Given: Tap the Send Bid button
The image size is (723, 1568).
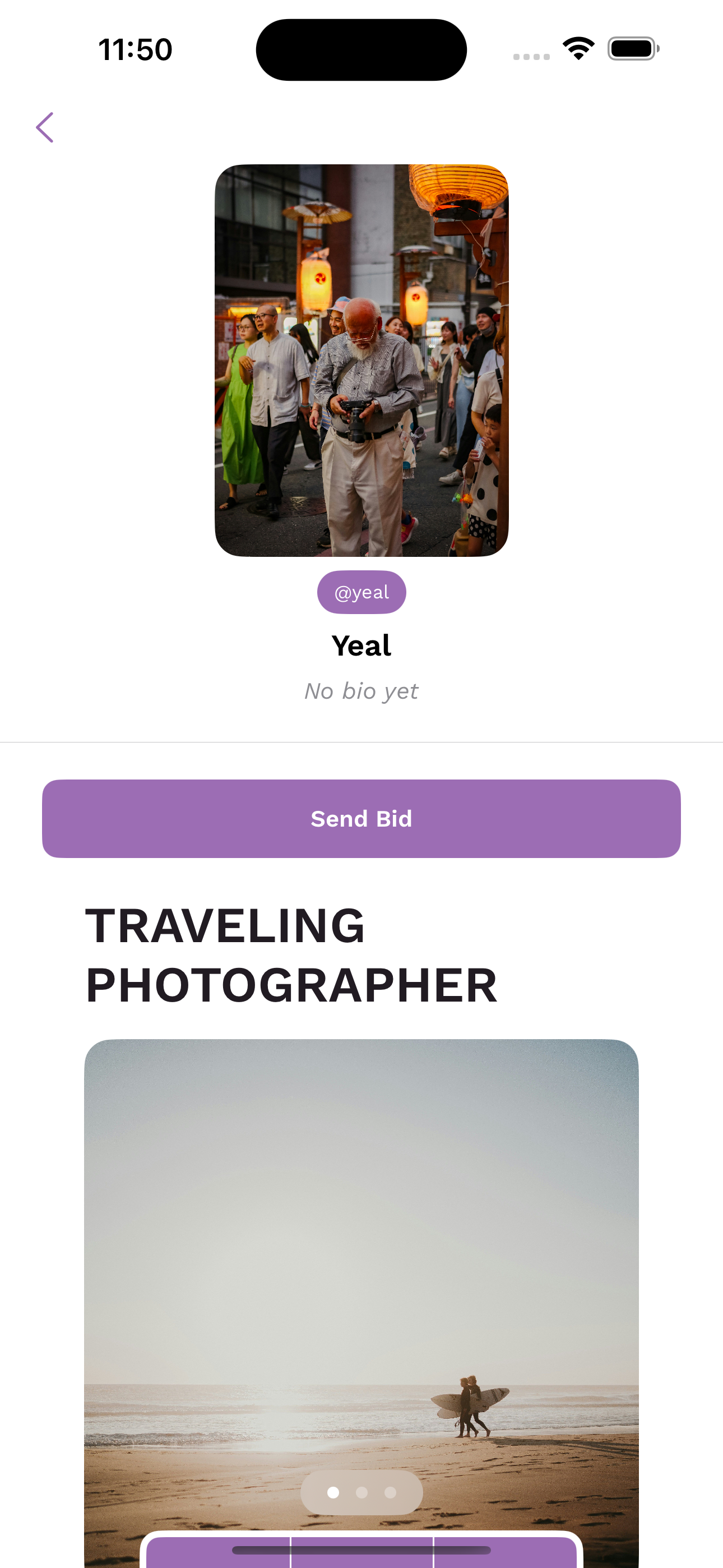Looking at the screenshot, I should (361, 818).
